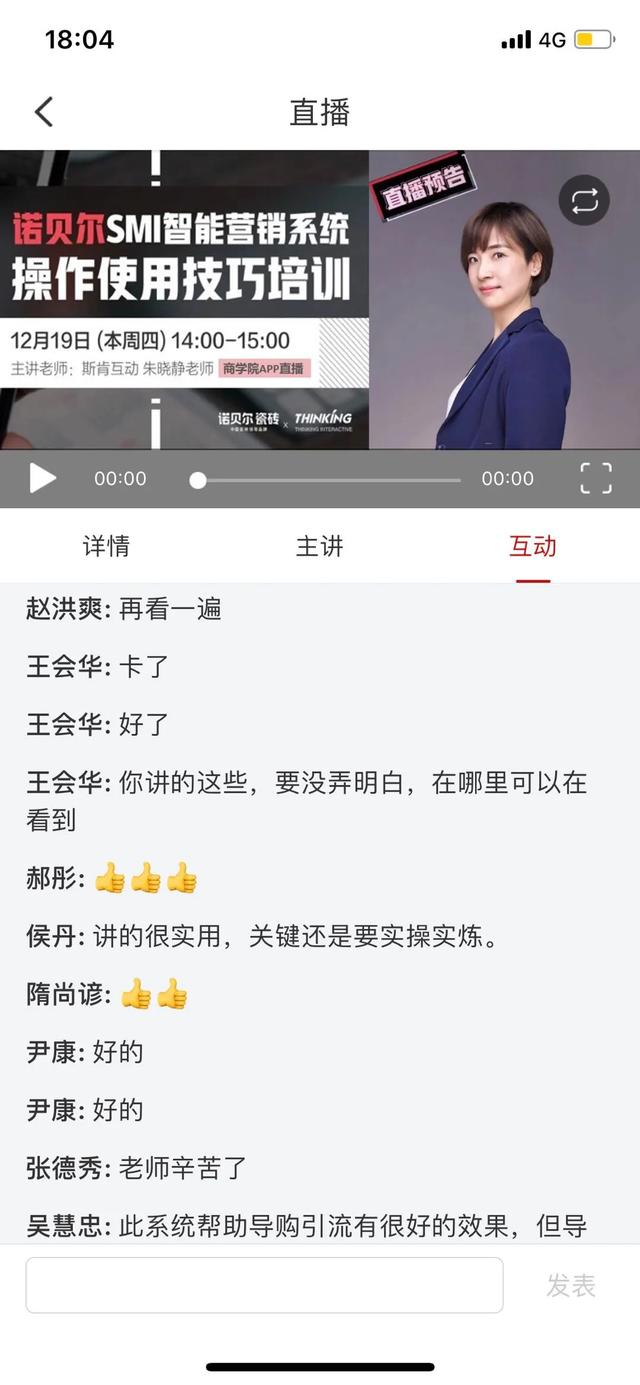Tap the 发表 button to post
Screen dimensions: 640x1385
[571, 1285]
